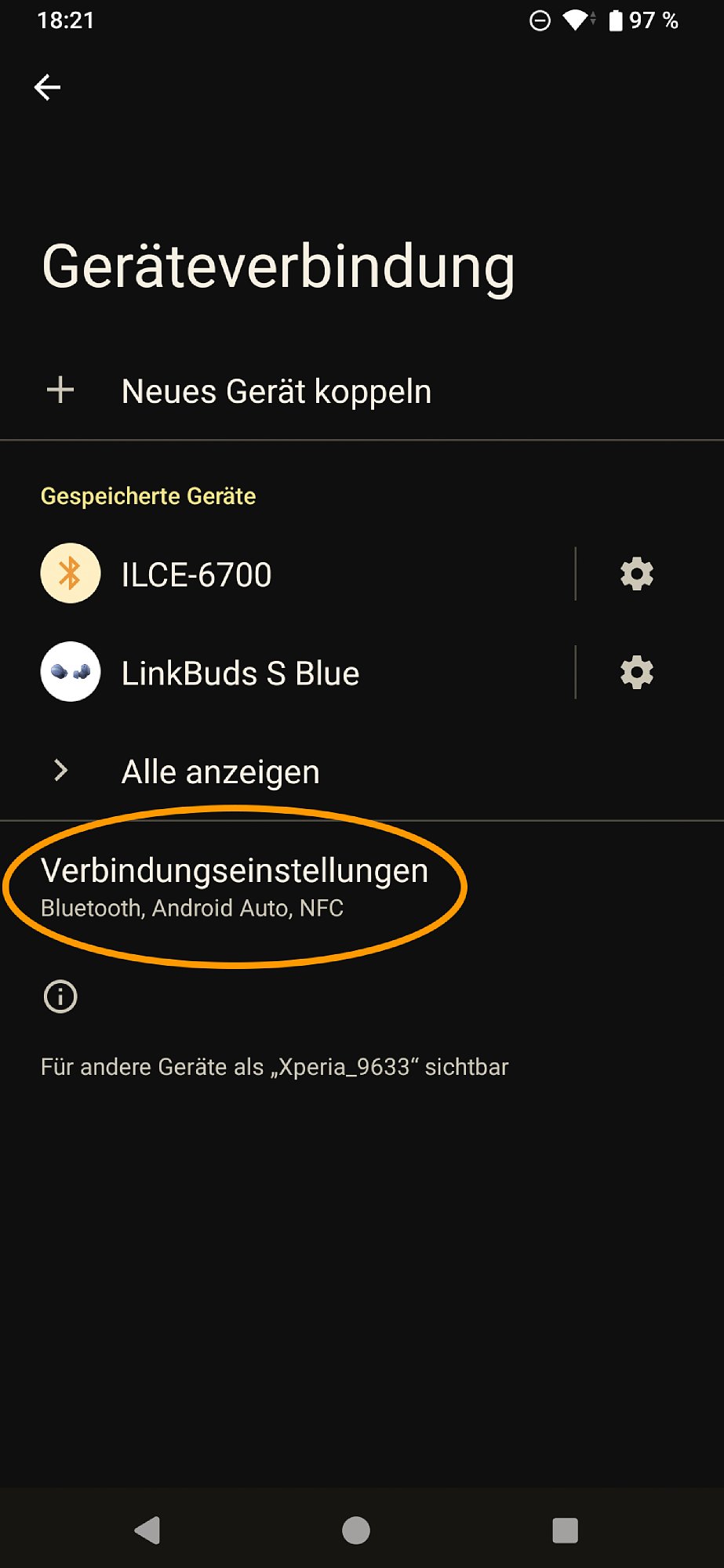Open settings gear for LinkBuds S Blue

pos(636,673)
